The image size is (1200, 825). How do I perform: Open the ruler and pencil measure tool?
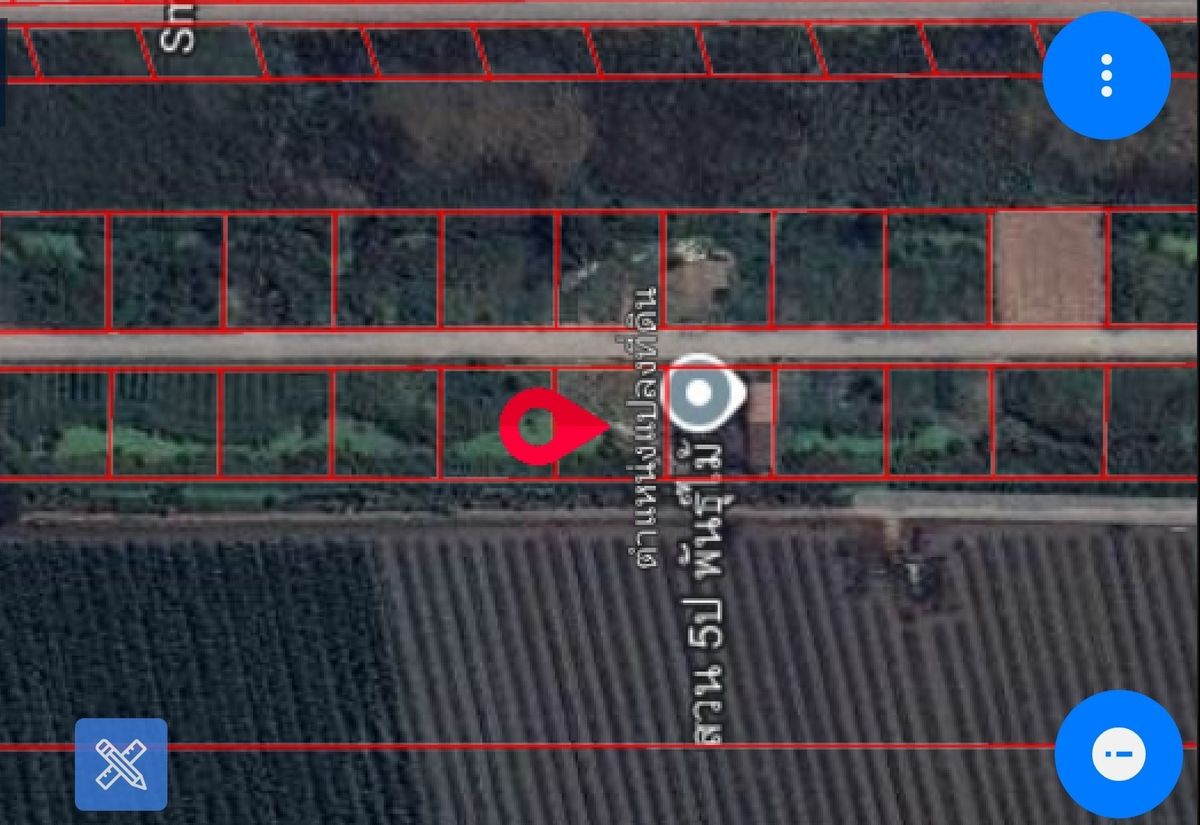[x=121, y=764]
